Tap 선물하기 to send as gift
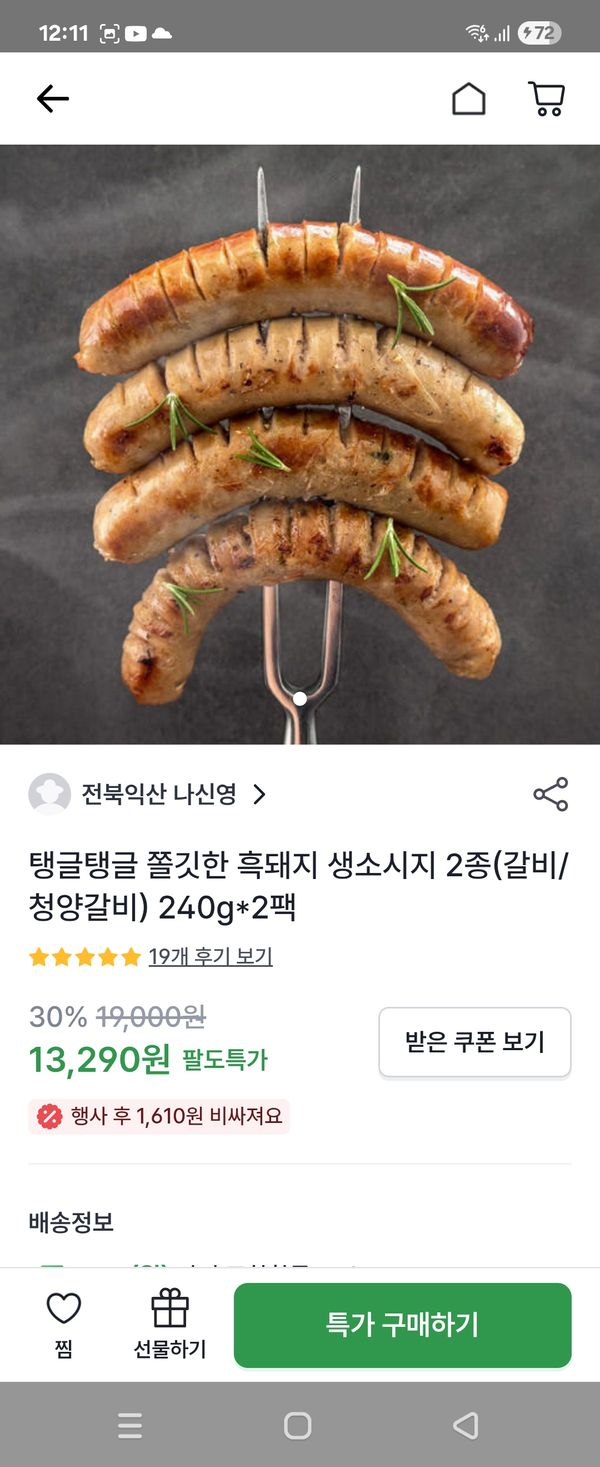Image resolution: width=600 pixels, height=1467 pixels. click(x=170, y=1324)
